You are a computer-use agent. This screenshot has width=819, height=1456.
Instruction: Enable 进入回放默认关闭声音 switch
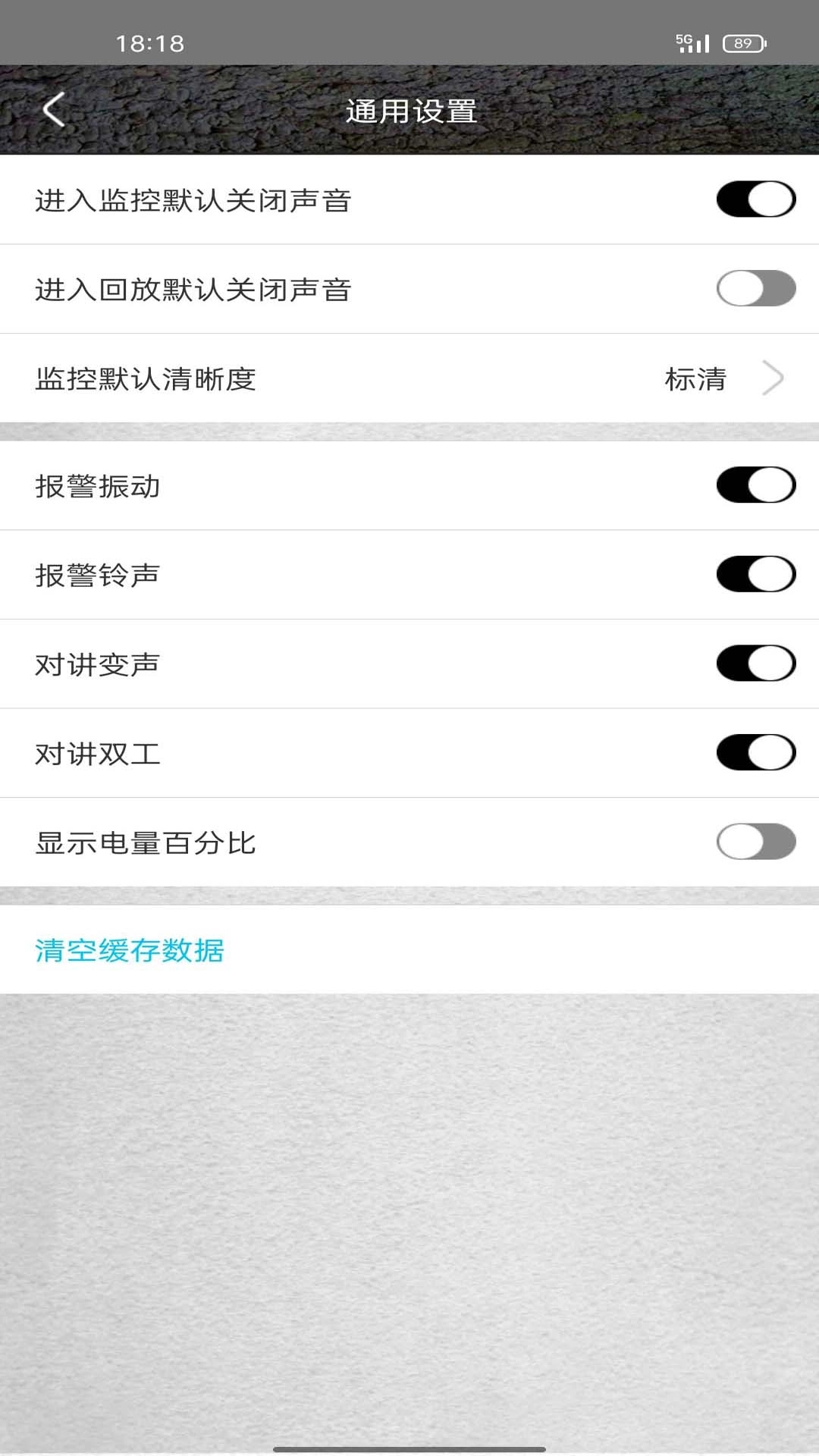tap(755, 289)
